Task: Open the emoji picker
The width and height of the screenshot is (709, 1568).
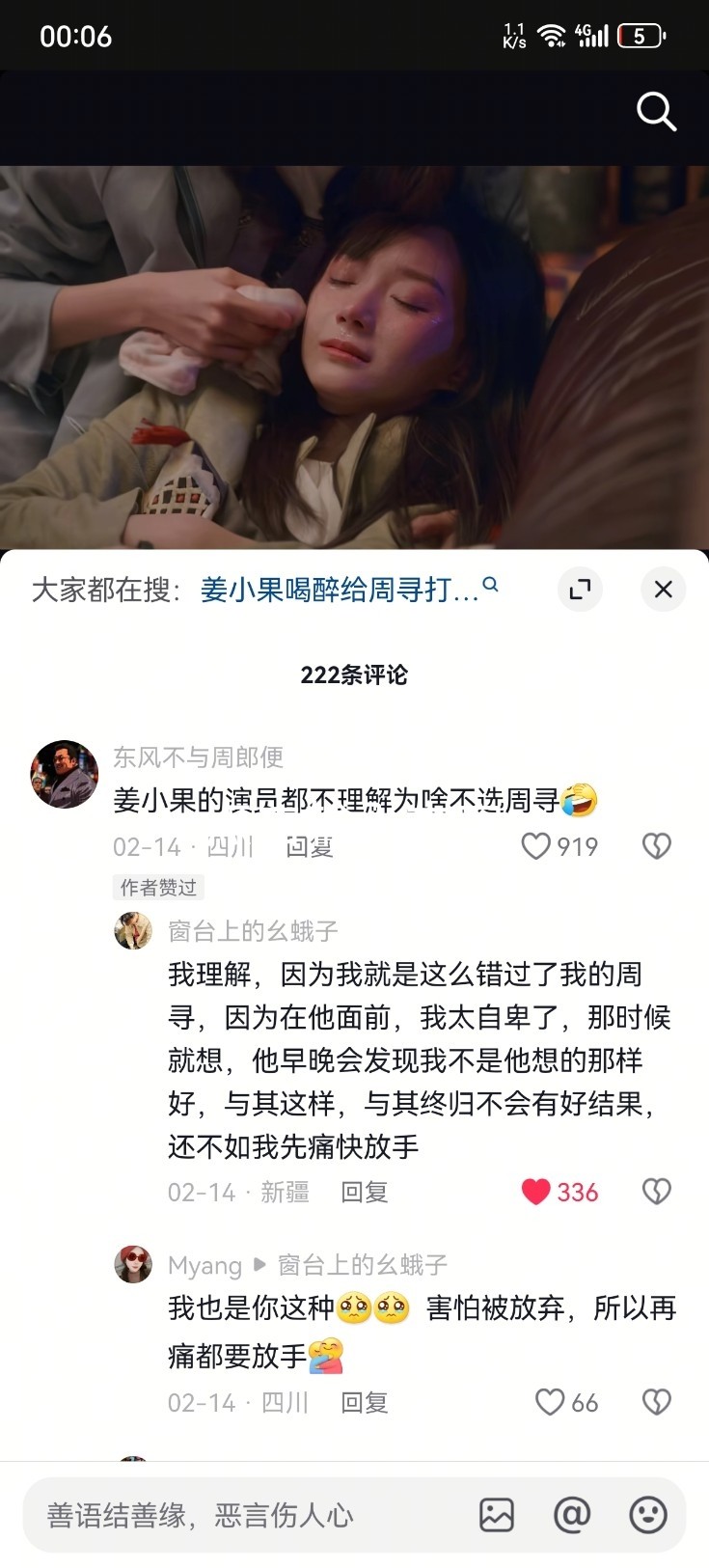Action: pyautogui.click(x=648, y=1515)
